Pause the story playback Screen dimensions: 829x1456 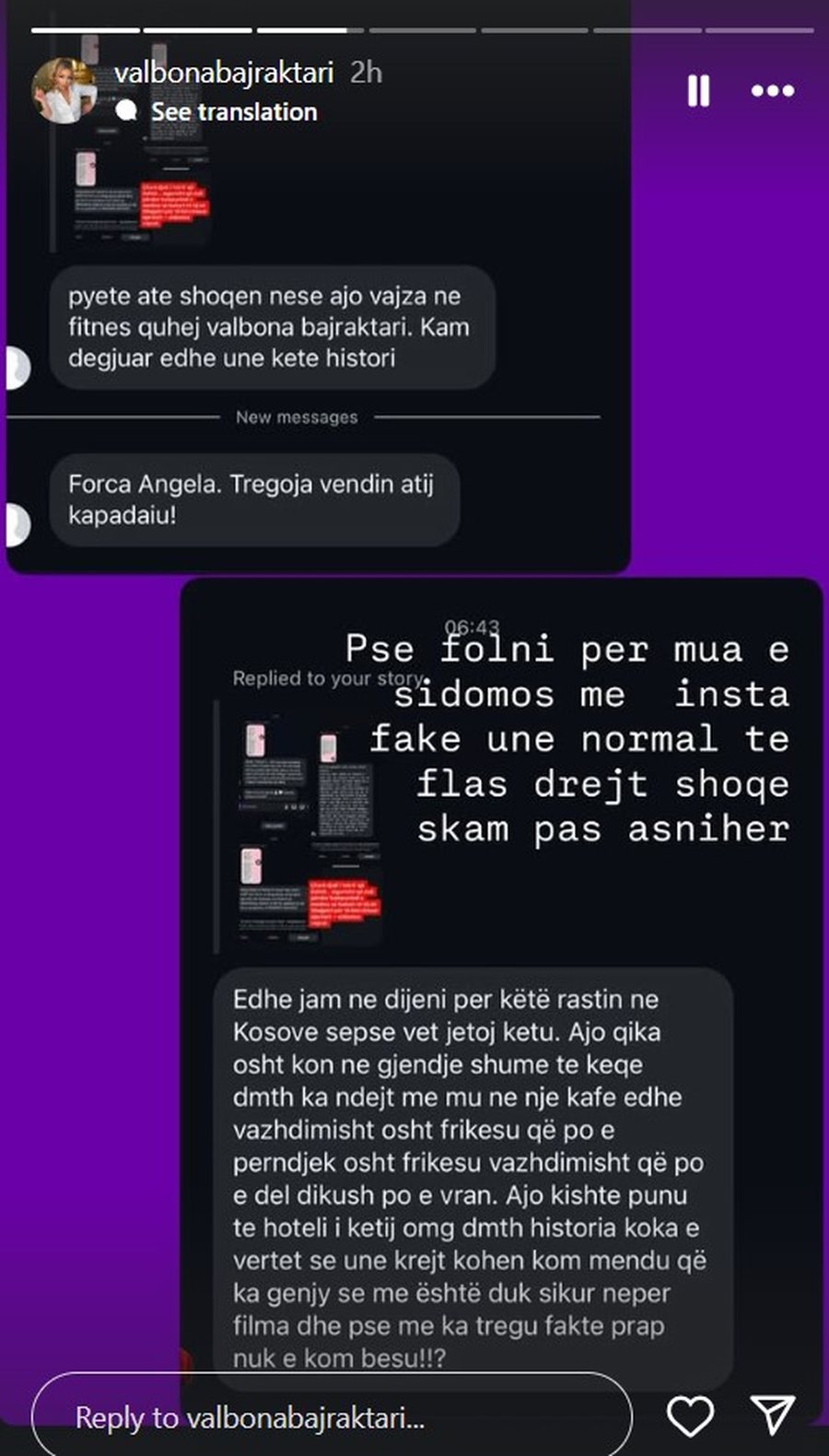698,90
